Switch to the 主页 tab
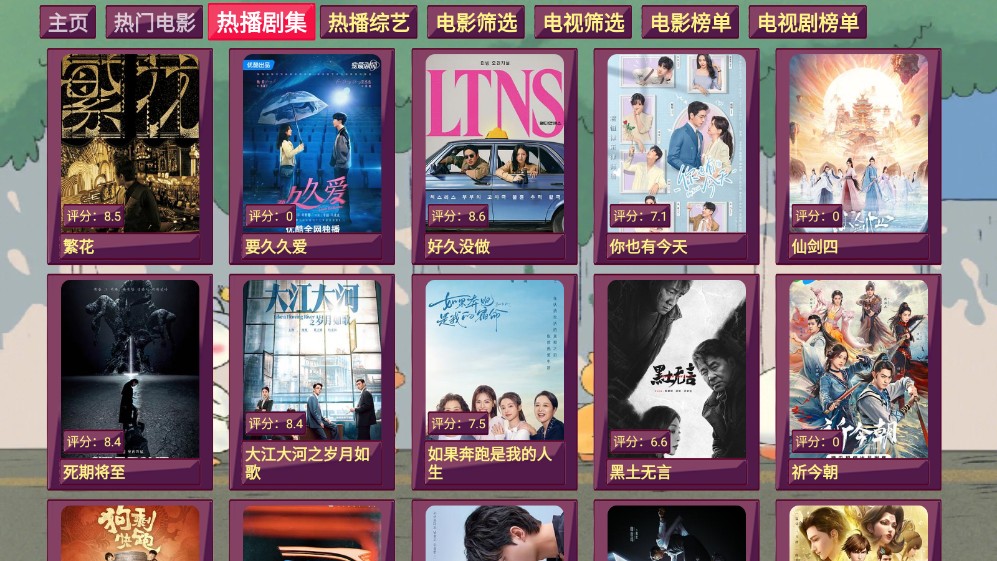997x561 pixels. pos(68,22)
